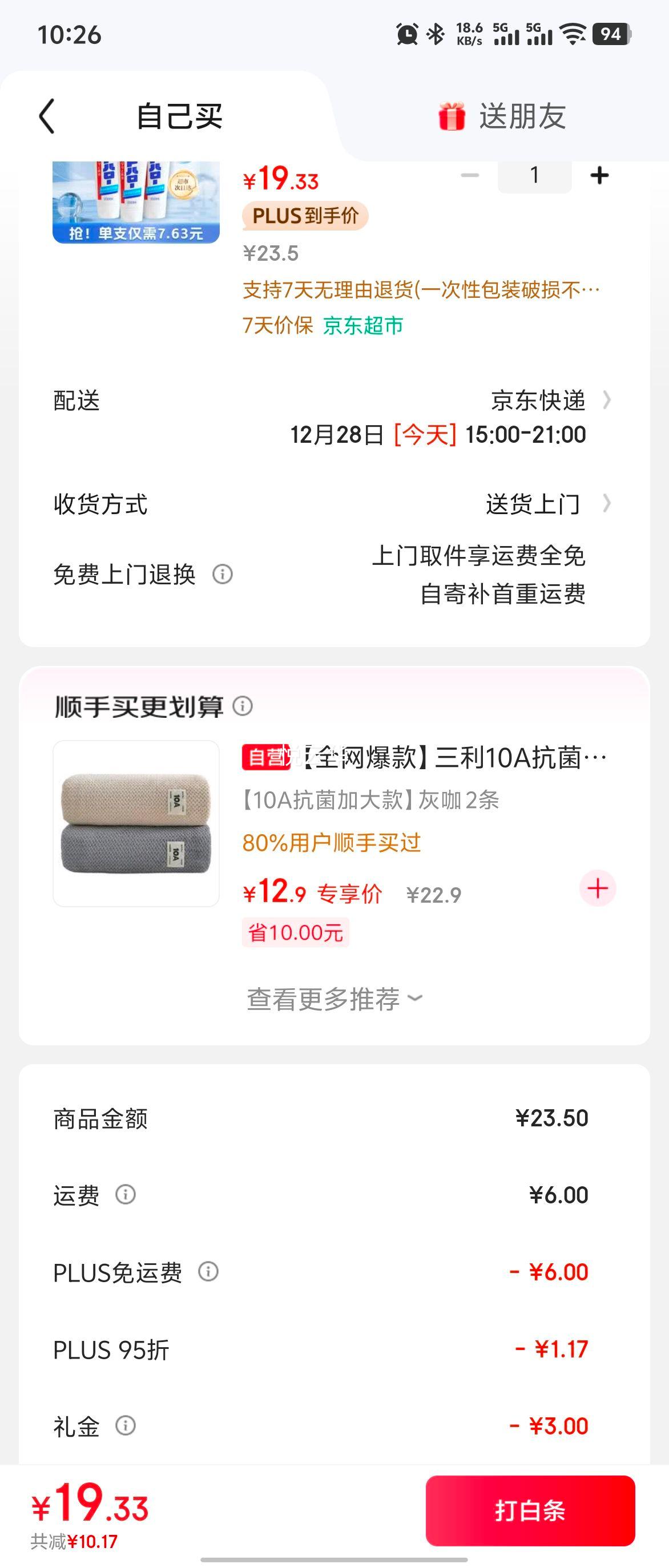Add the 三利 towels via red plus icon
The height and width of the screenshot is (1568, 669).
pos(597,887)
